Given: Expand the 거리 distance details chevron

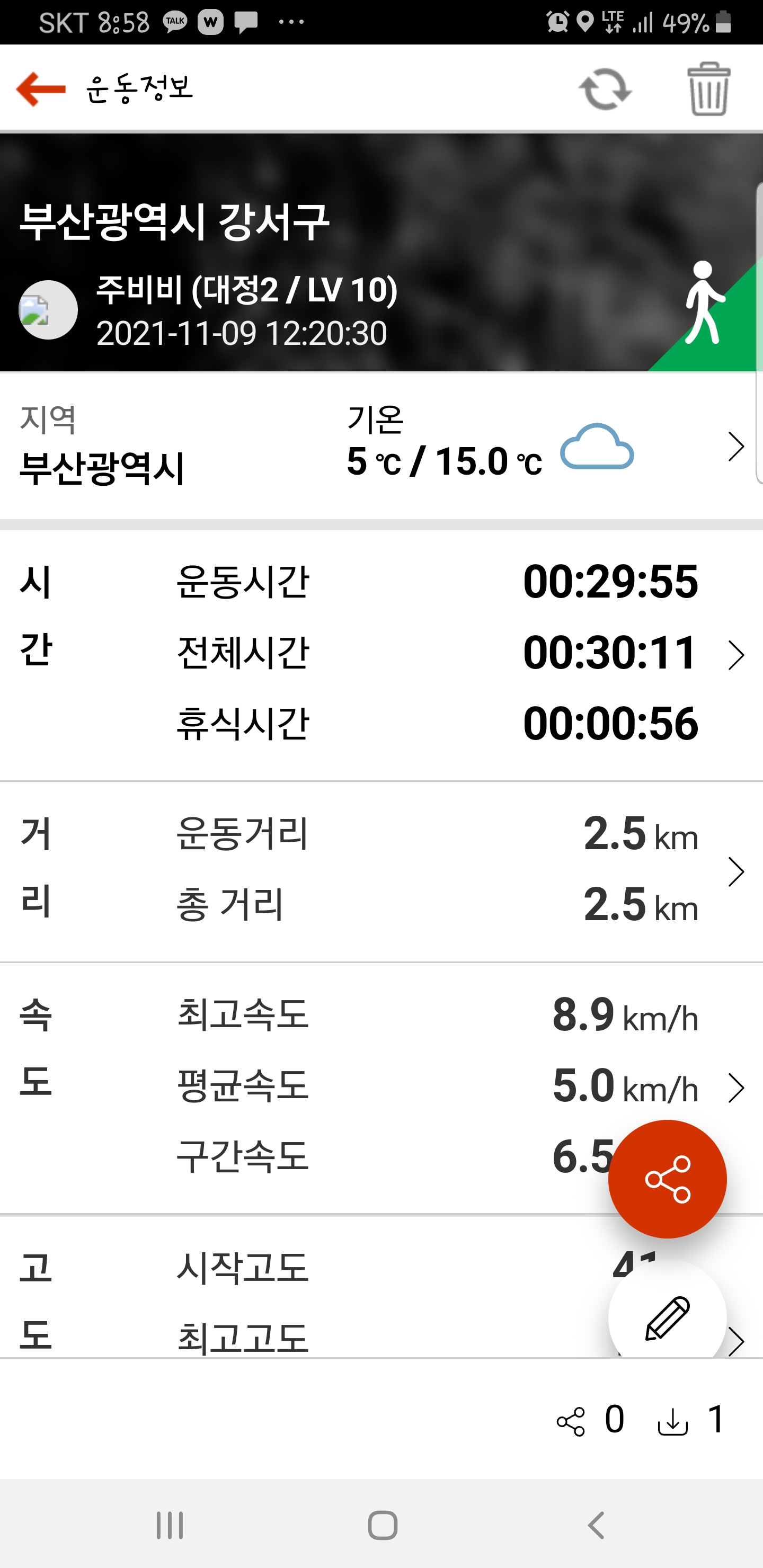Looking at the screenshot, I should [x=736, y=871].
